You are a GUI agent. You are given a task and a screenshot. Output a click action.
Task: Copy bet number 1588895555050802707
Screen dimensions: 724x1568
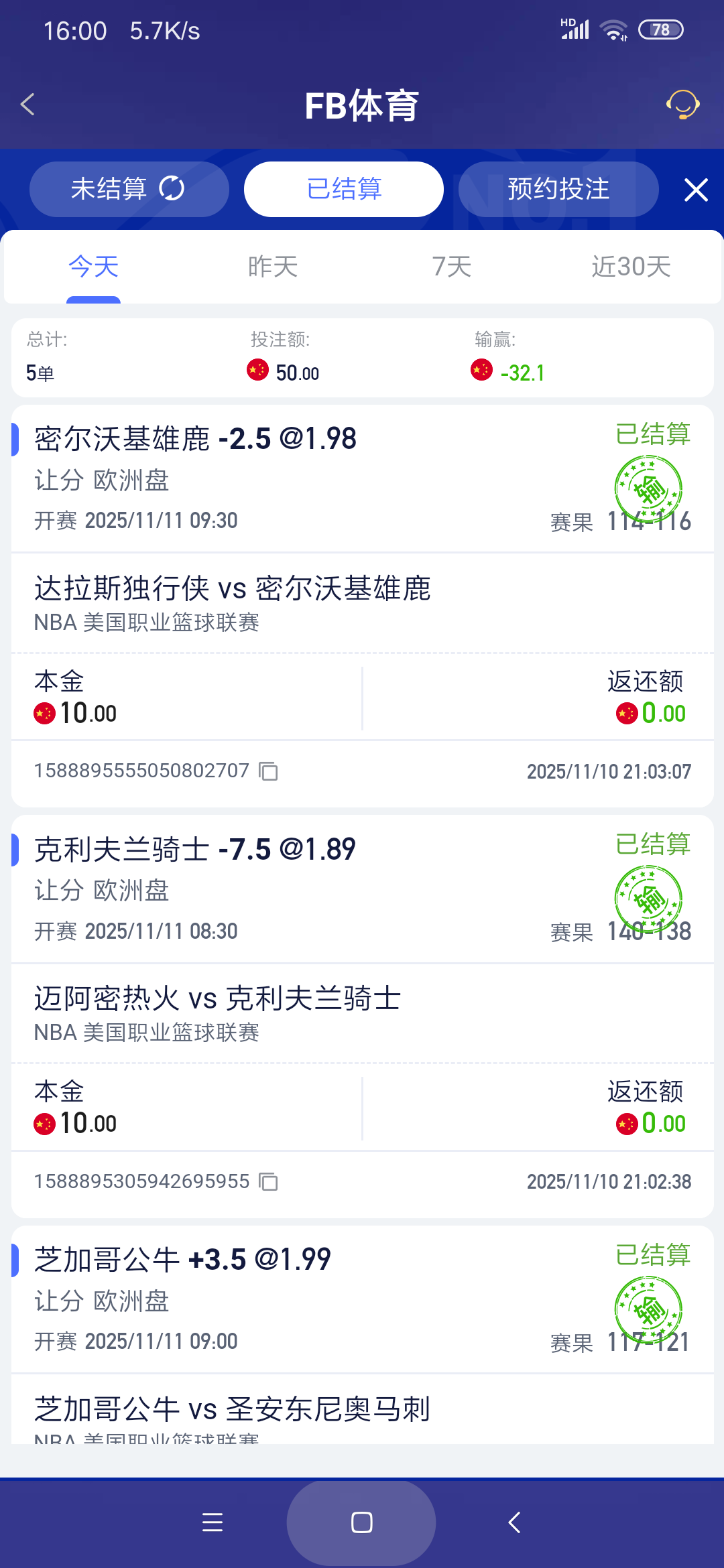[x=267, y=772]
